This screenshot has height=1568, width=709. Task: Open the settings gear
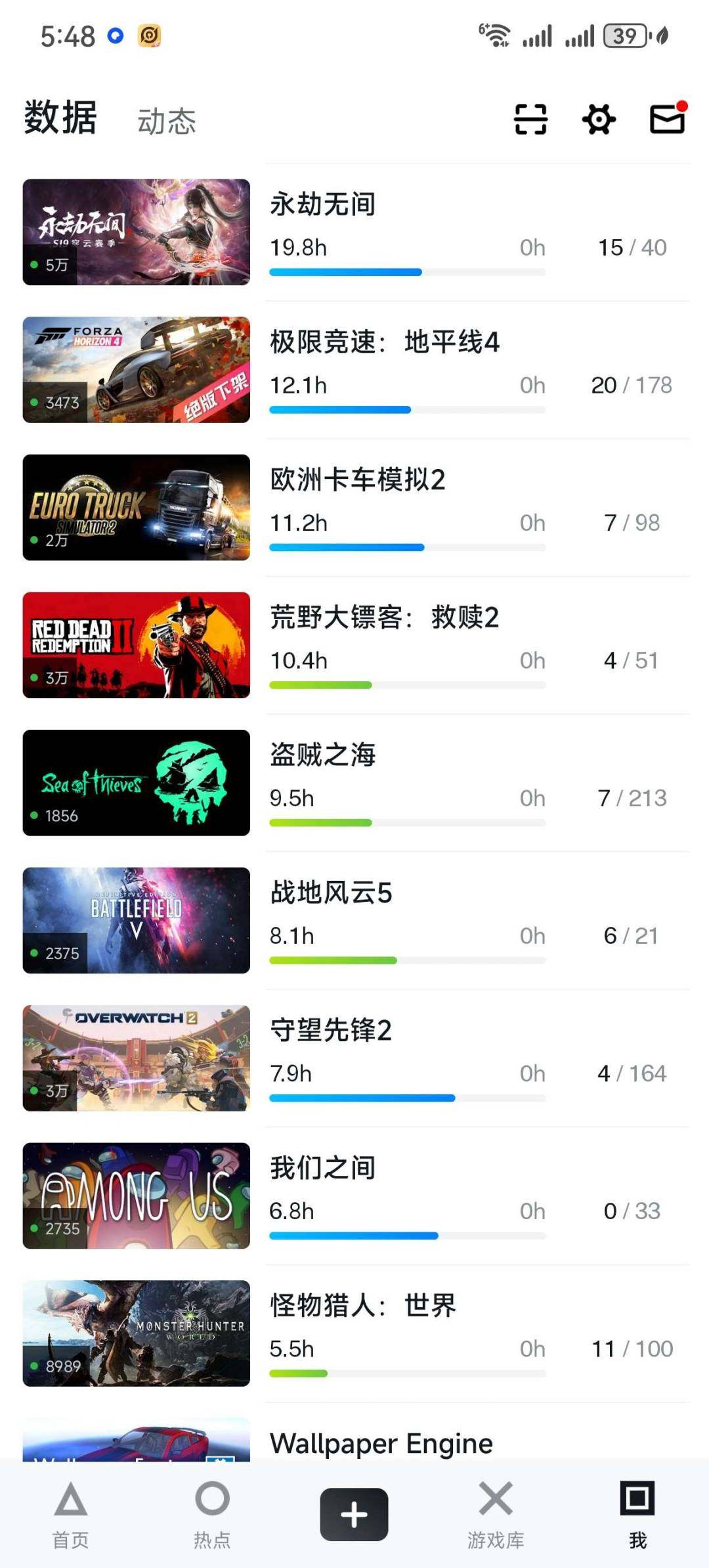click(599, 120)
